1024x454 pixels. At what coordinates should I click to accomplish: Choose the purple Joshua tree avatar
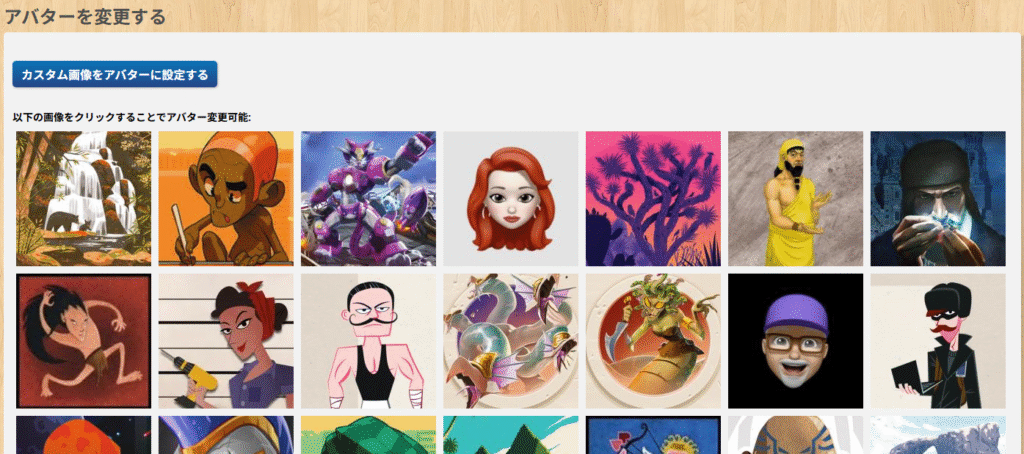653,198
